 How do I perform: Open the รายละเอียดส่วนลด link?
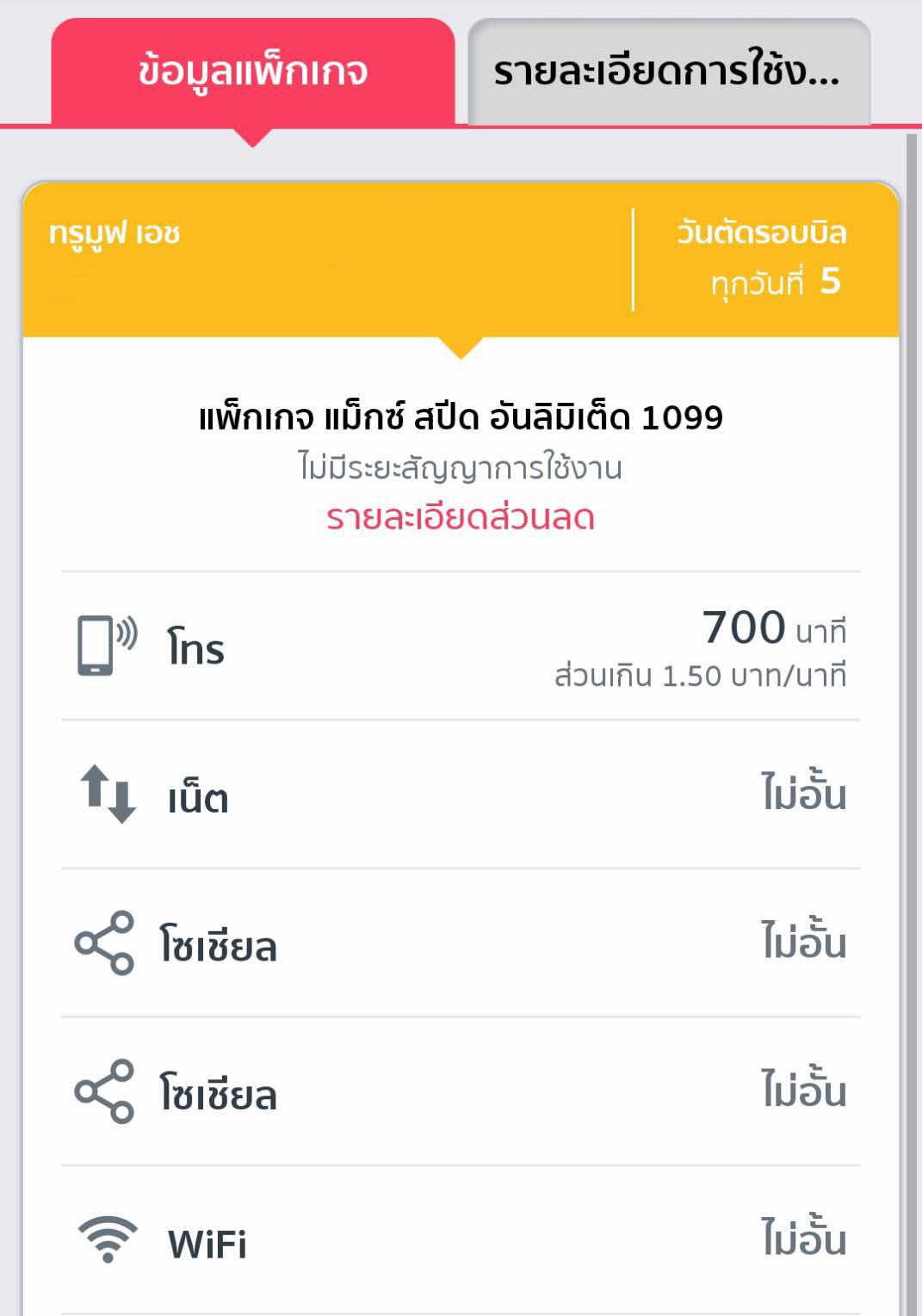[x=461, y=517]
